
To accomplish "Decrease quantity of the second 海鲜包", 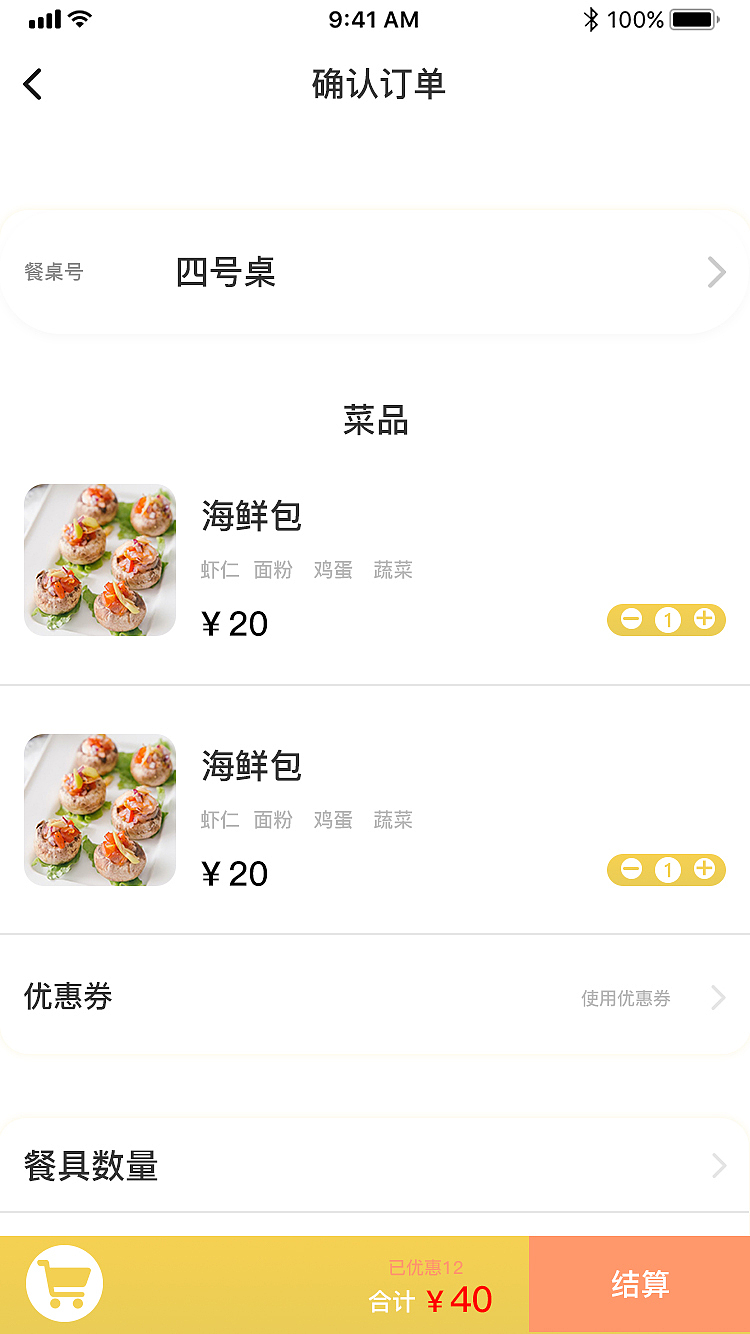I will [630, 870].
